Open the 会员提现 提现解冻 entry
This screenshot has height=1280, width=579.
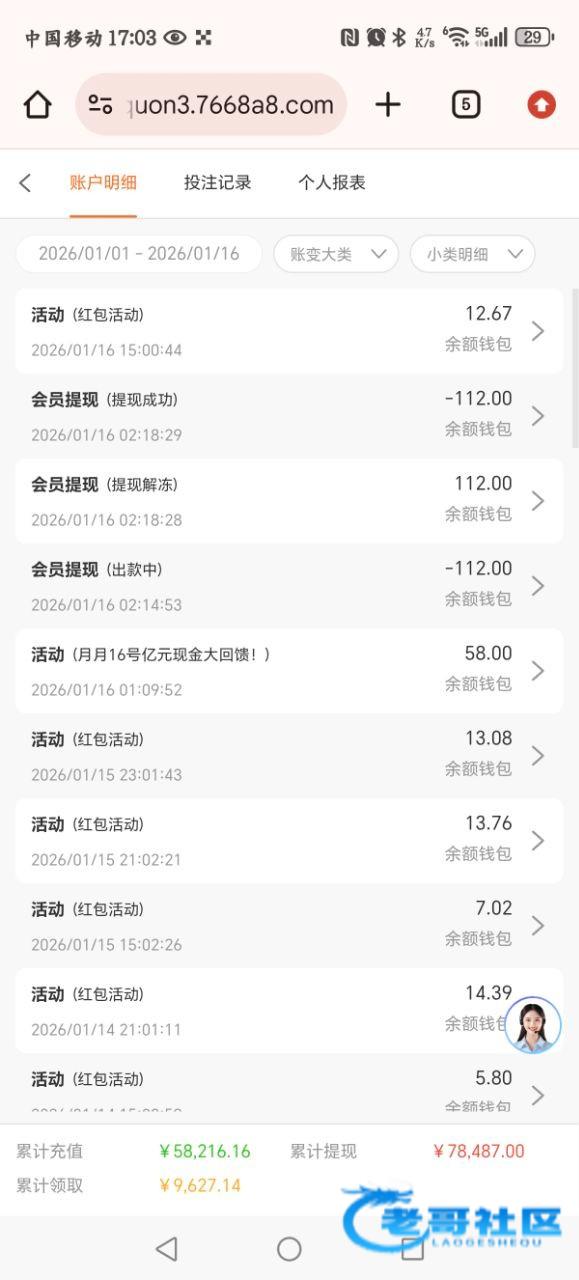[289, 501]
